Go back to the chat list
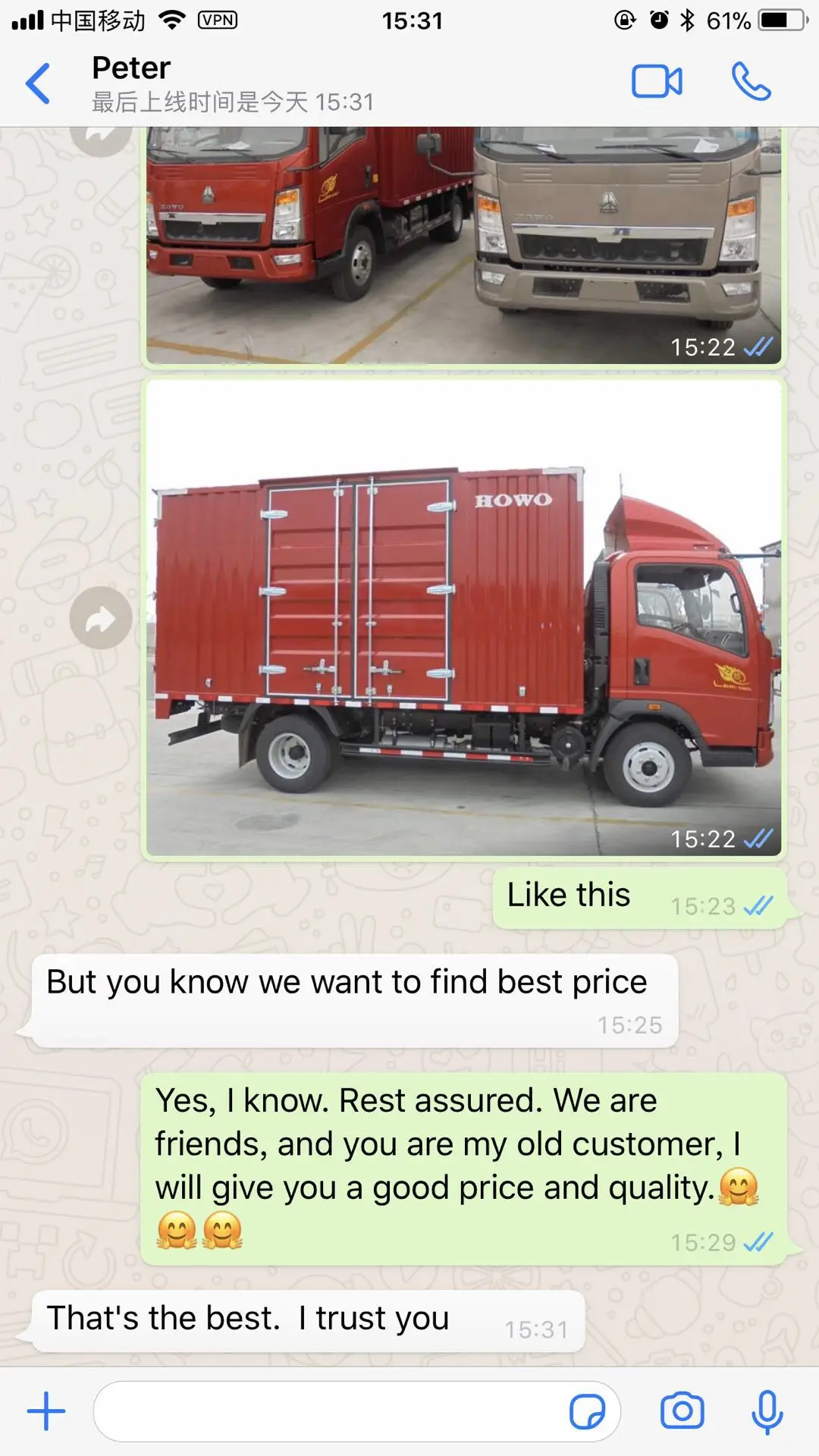This screenshot has width=819, height=1456. [38, 83]
